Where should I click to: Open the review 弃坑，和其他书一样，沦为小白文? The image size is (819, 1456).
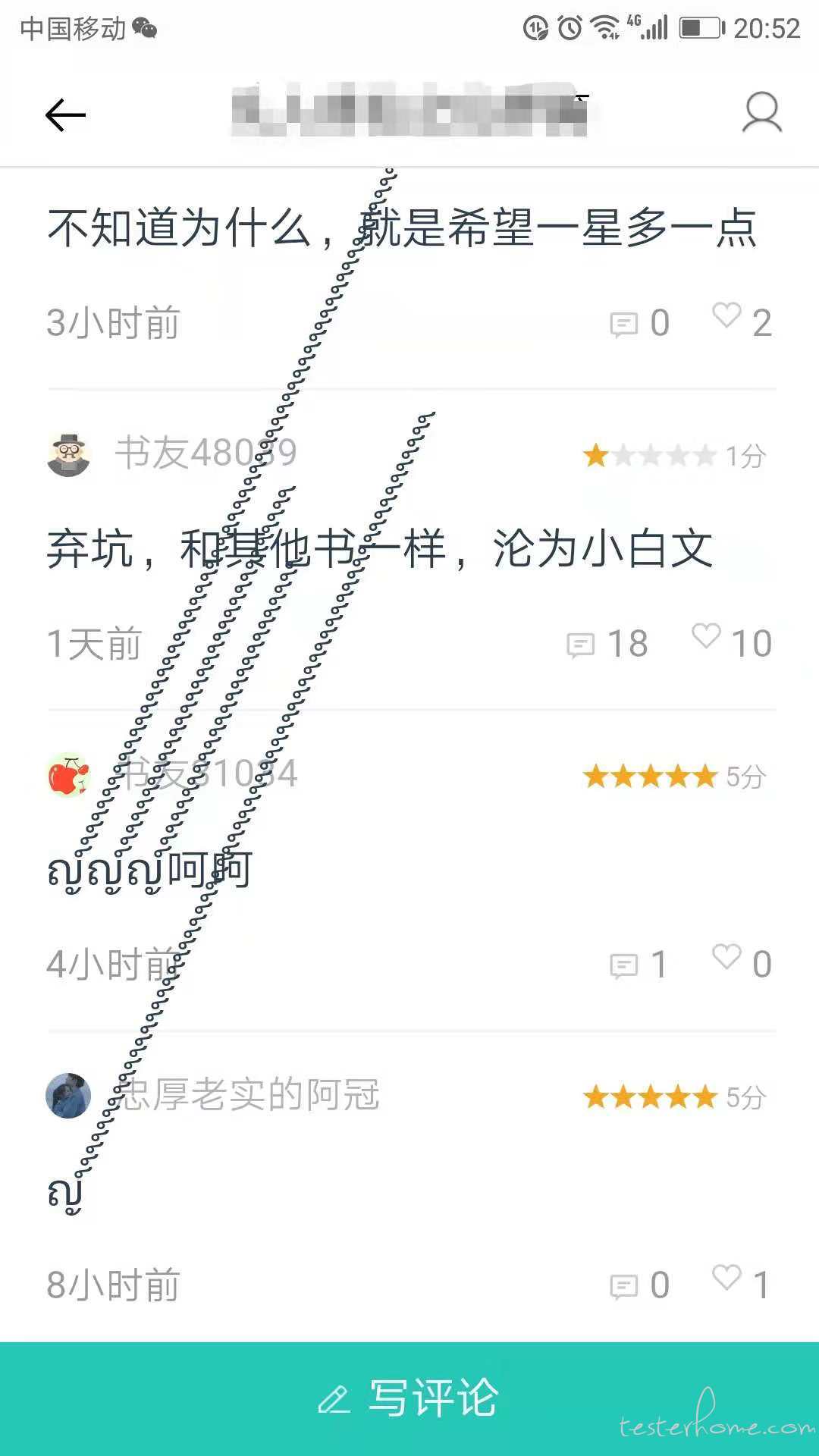(379, 549)
